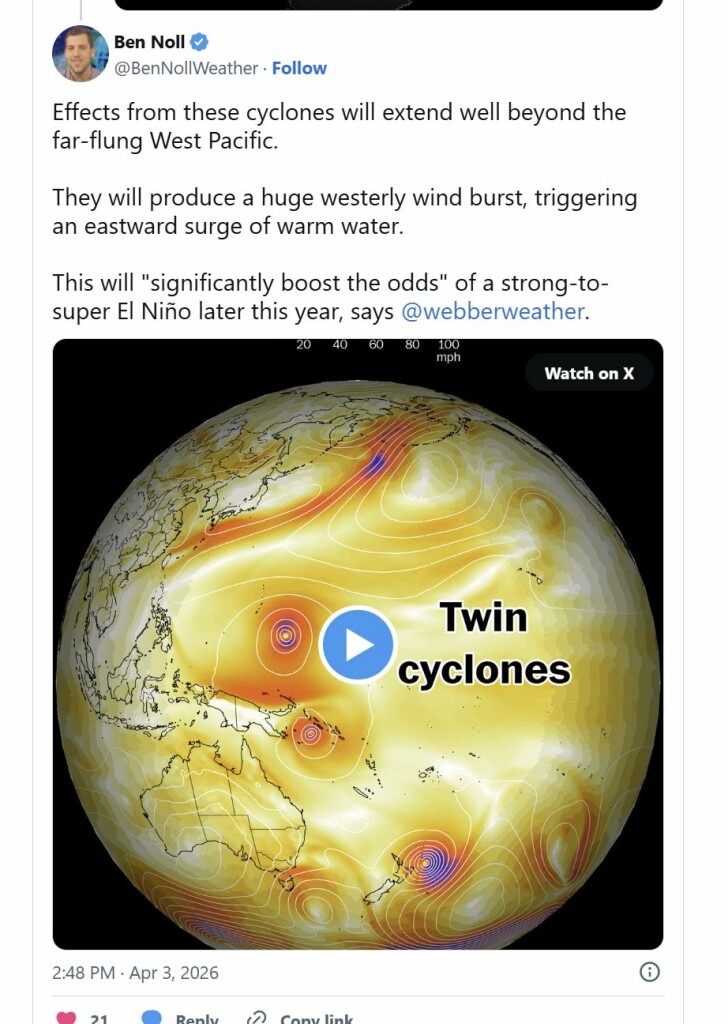
Task: Reply to this tweet
Action: (x=180, y=1018)
